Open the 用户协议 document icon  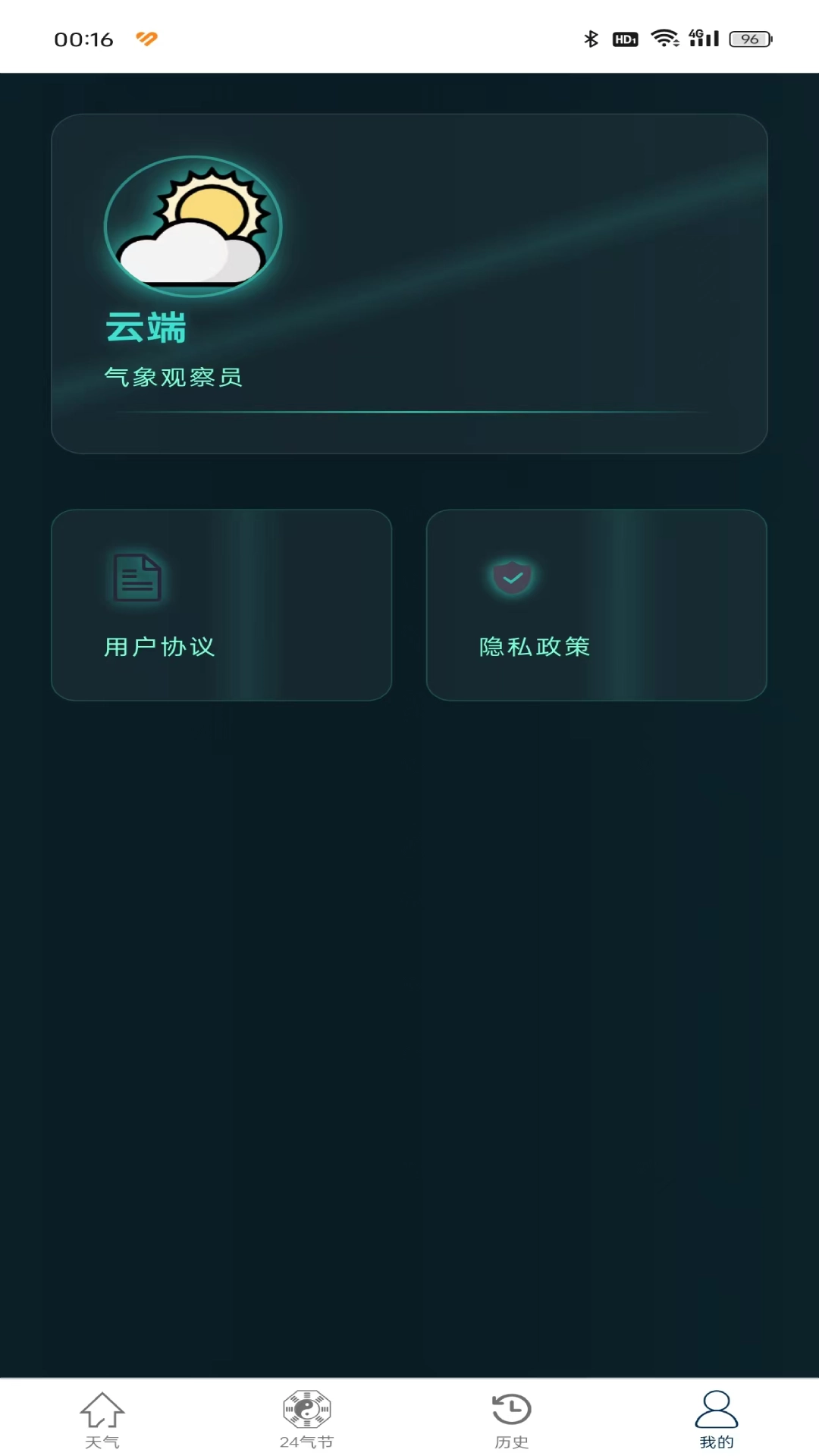137,578
